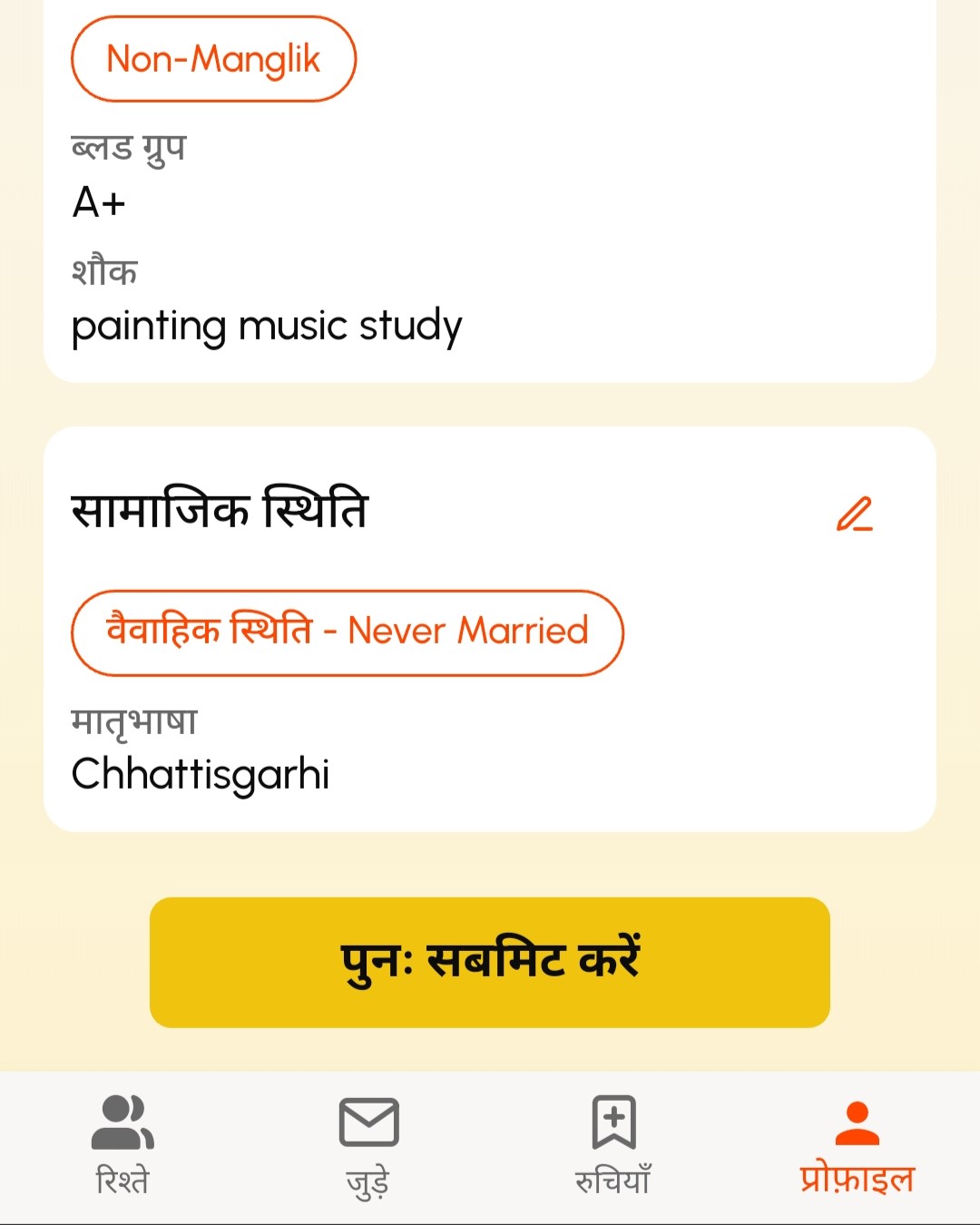Image resolution: width=980 pixels, height=1225 pixels.
Task: Switch to the रिश्ते tab
Action: click(122, 1145)
